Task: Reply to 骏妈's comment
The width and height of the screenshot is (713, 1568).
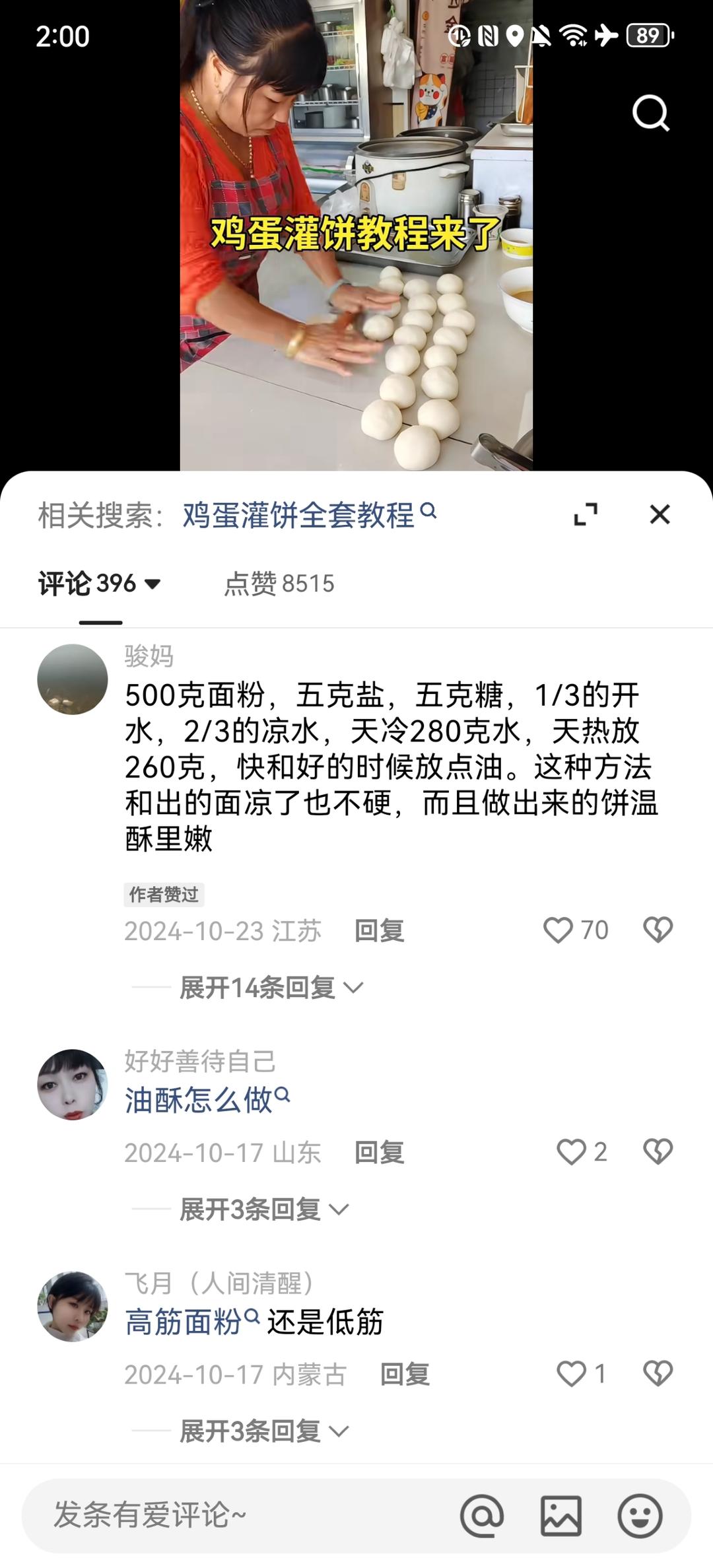Action: [379, 930]
